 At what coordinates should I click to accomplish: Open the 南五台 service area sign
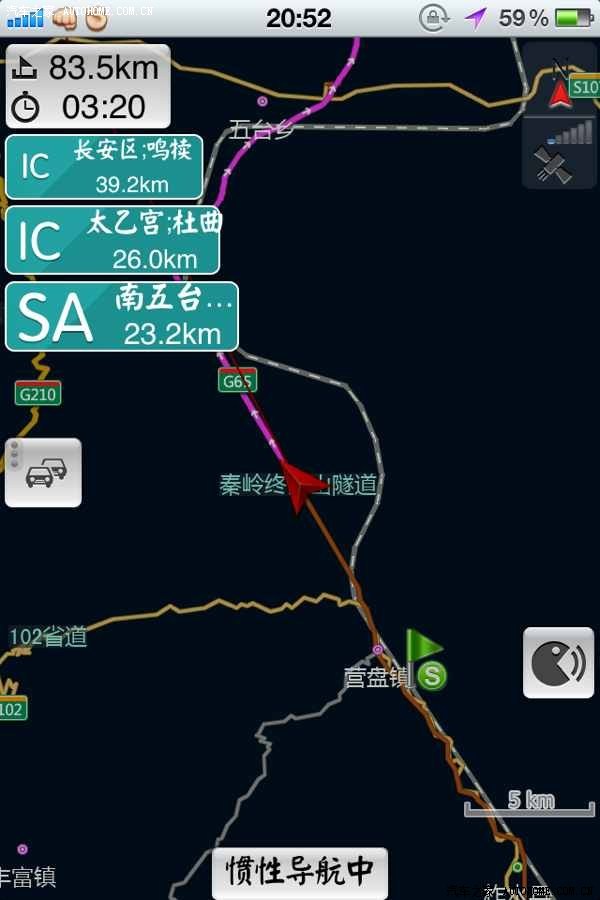tap(122, 316)
